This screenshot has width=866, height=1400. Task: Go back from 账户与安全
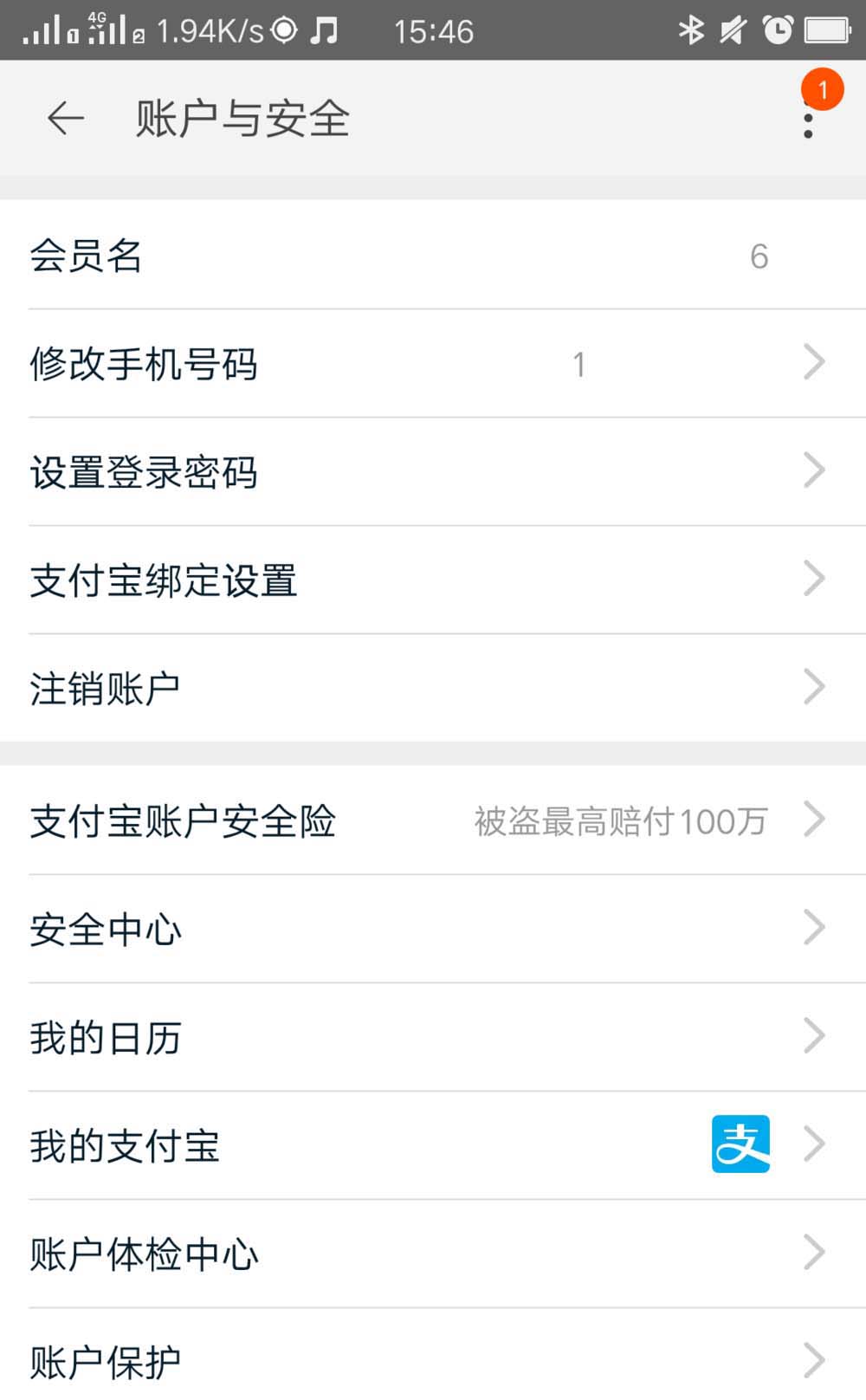pos(66,118)
